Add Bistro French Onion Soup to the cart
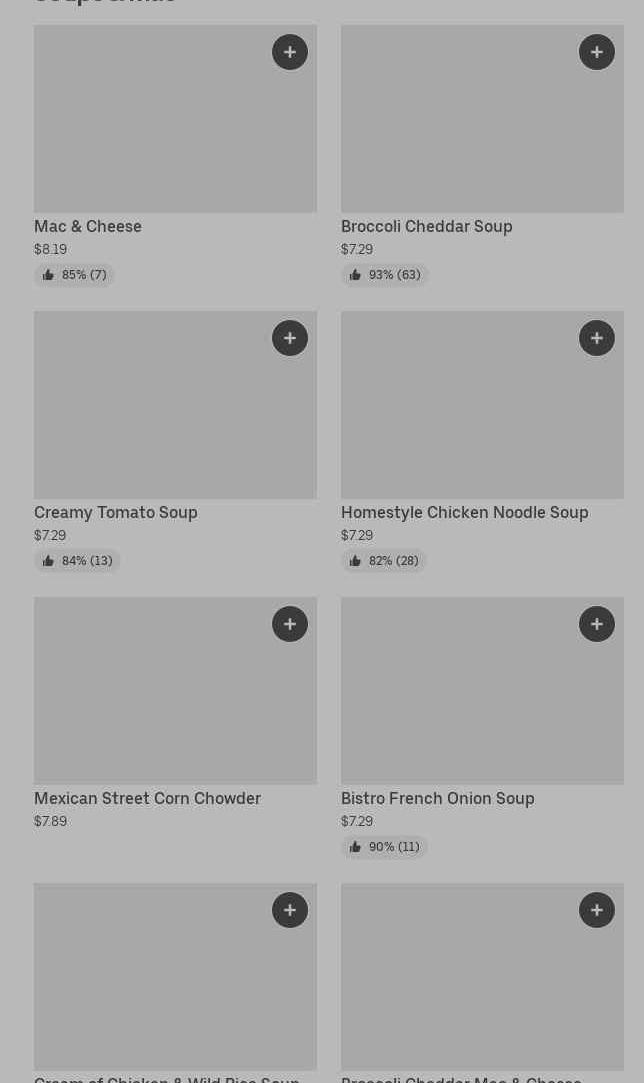Viewport: 644px width, 1083px height. [x=596, y=624]
